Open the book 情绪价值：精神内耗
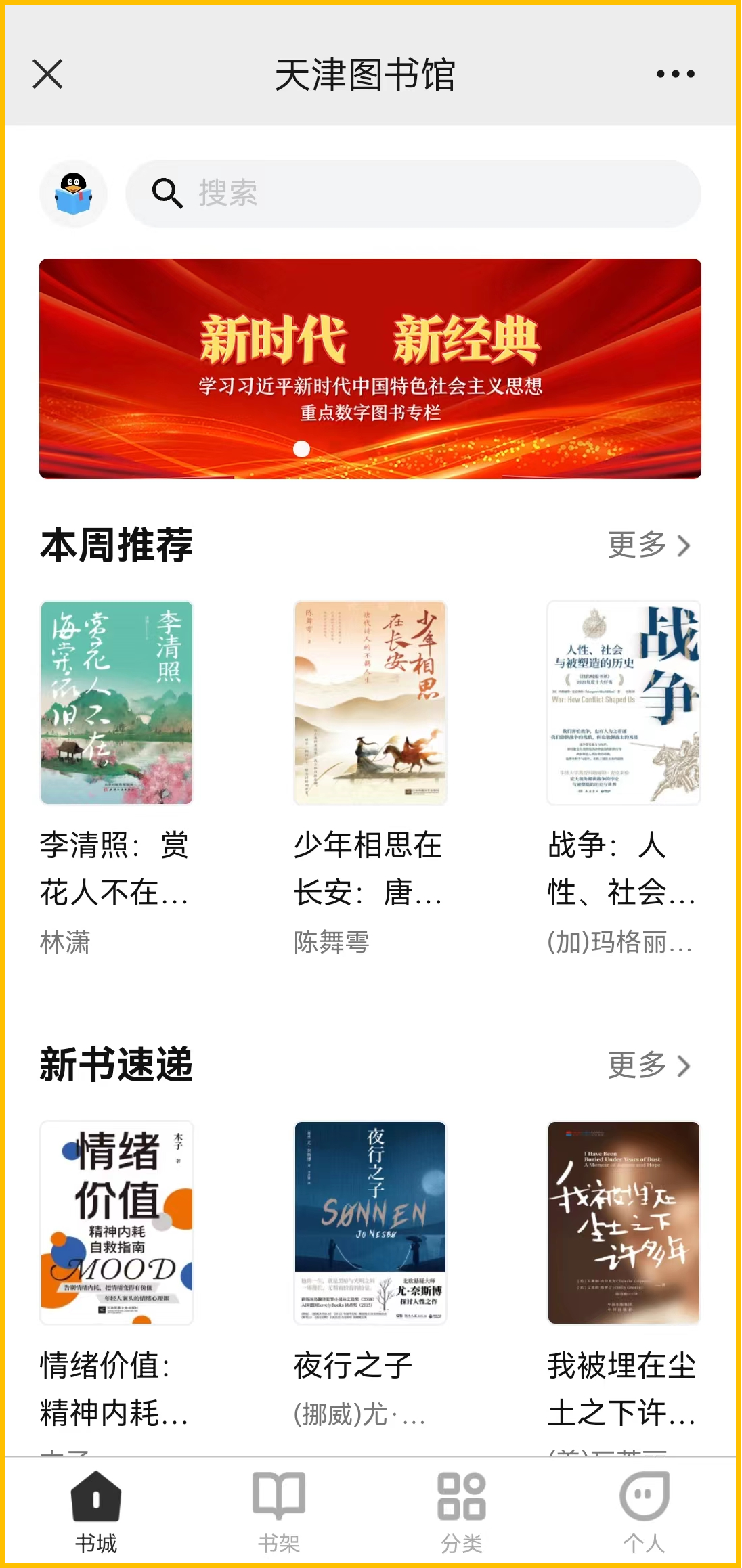 click(x=116, y=1222)
